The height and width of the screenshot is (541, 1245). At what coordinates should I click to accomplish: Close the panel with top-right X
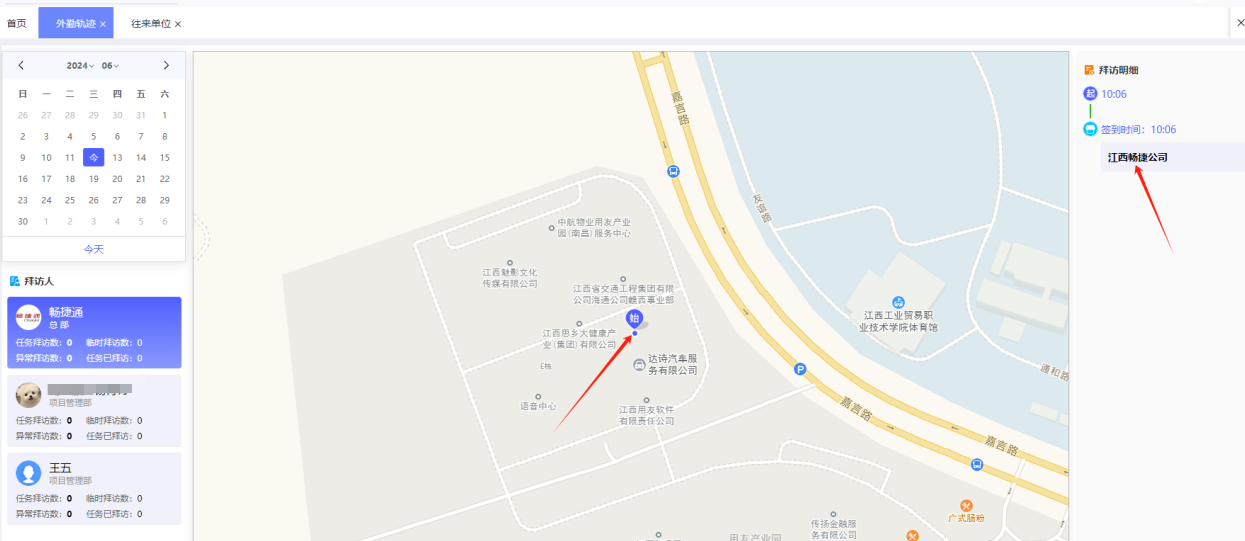coord(1241,22)
